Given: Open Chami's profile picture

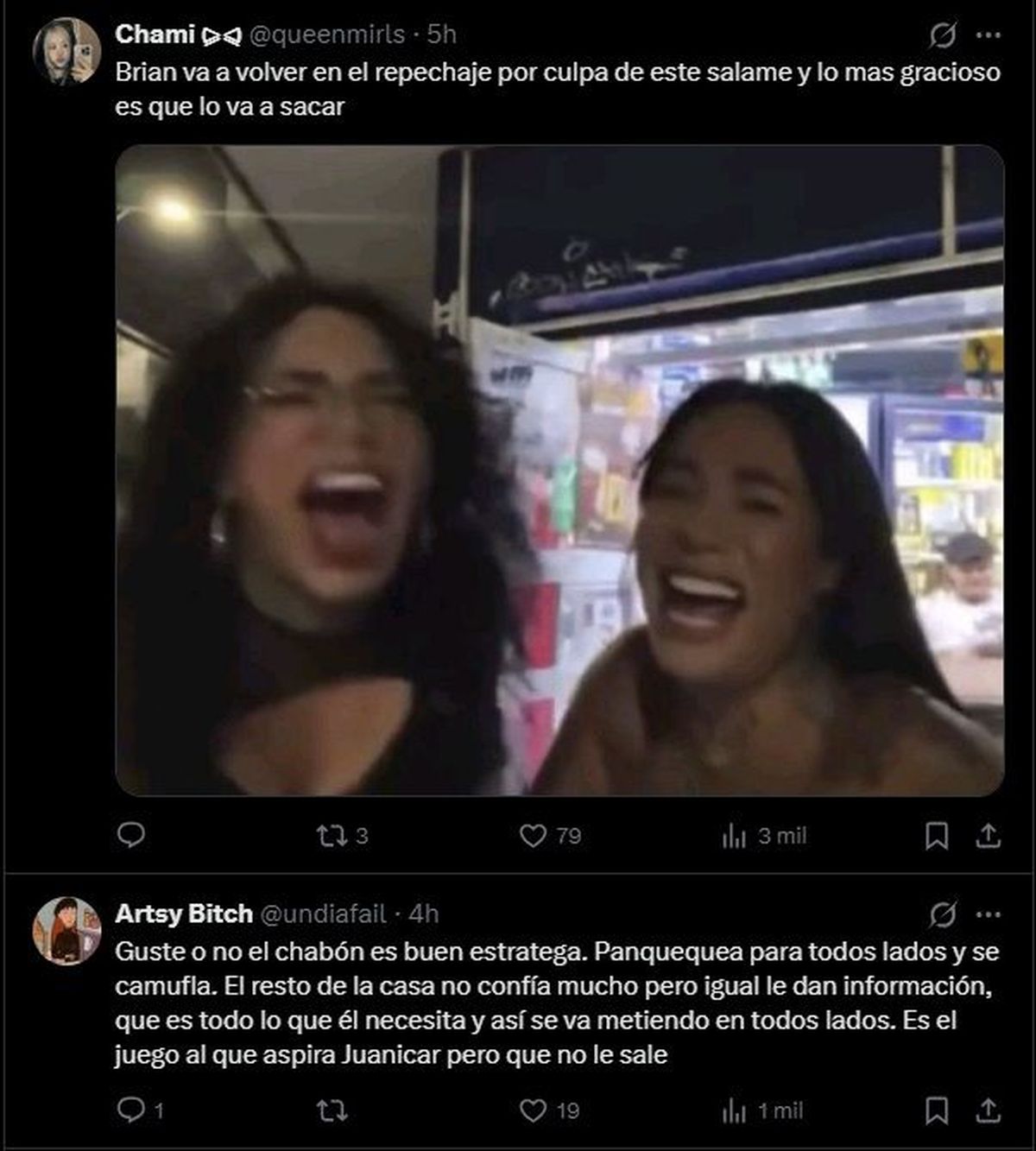Looking at the screenshot, I should click(x=66, y=51).
